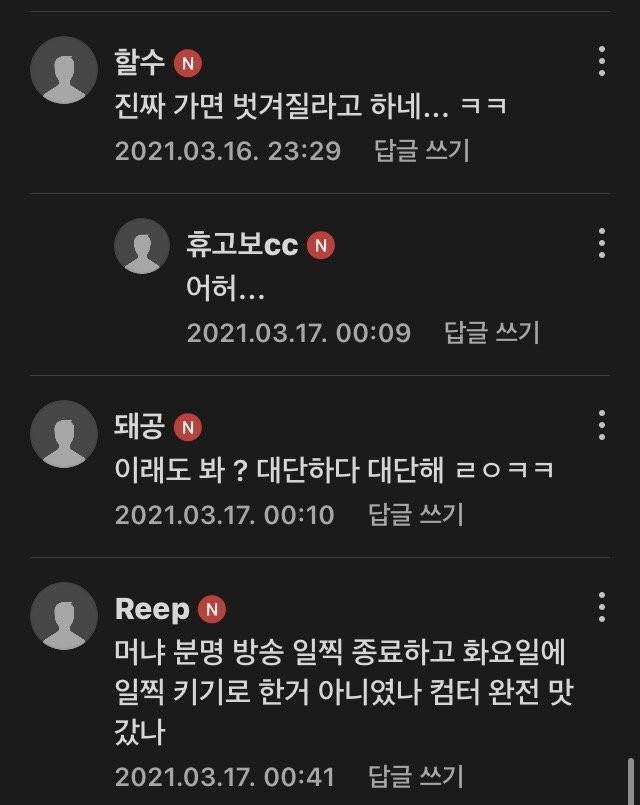
Task: View 휴고보cc's profile picture
Action: (142, 246)
